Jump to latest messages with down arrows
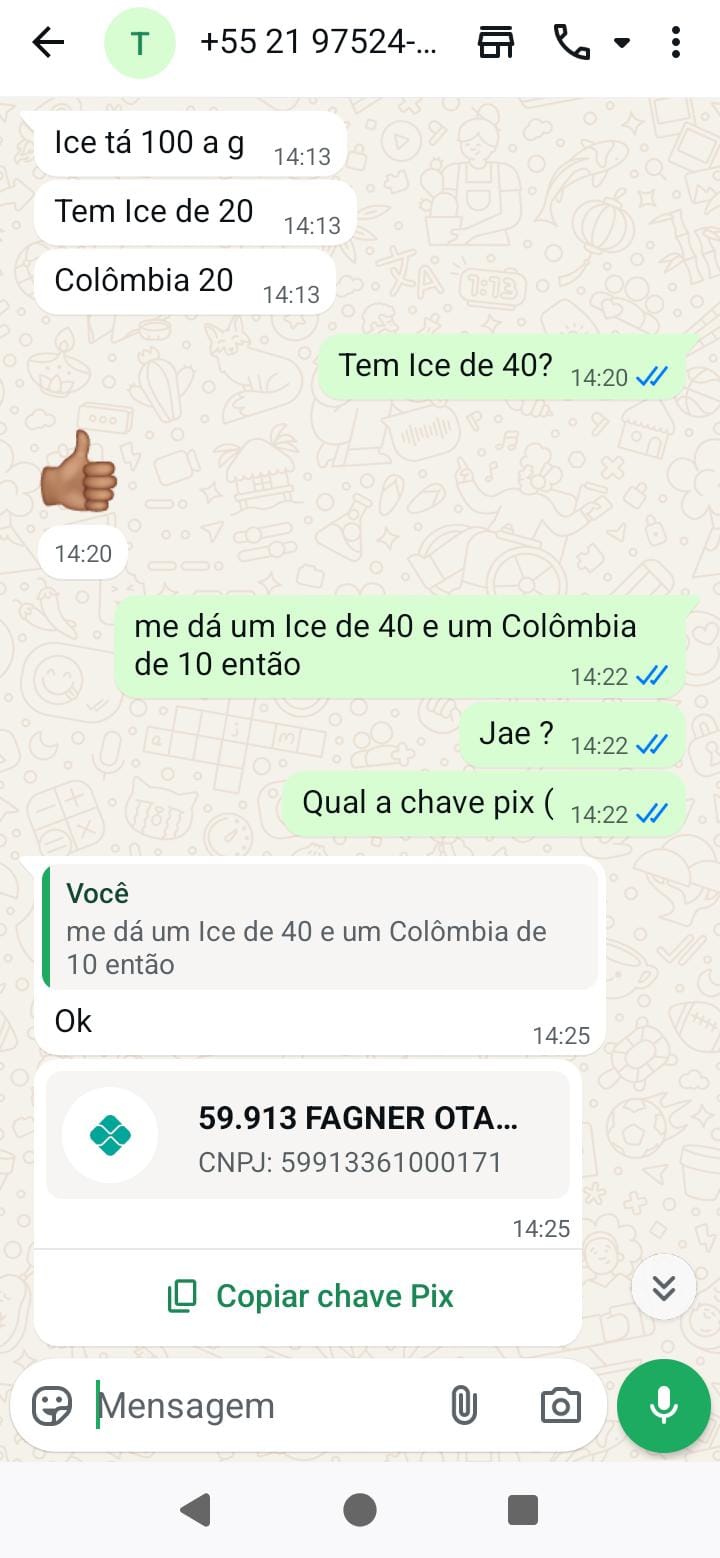Screen dimensions: 720x1558 [x=664, y=1287]
